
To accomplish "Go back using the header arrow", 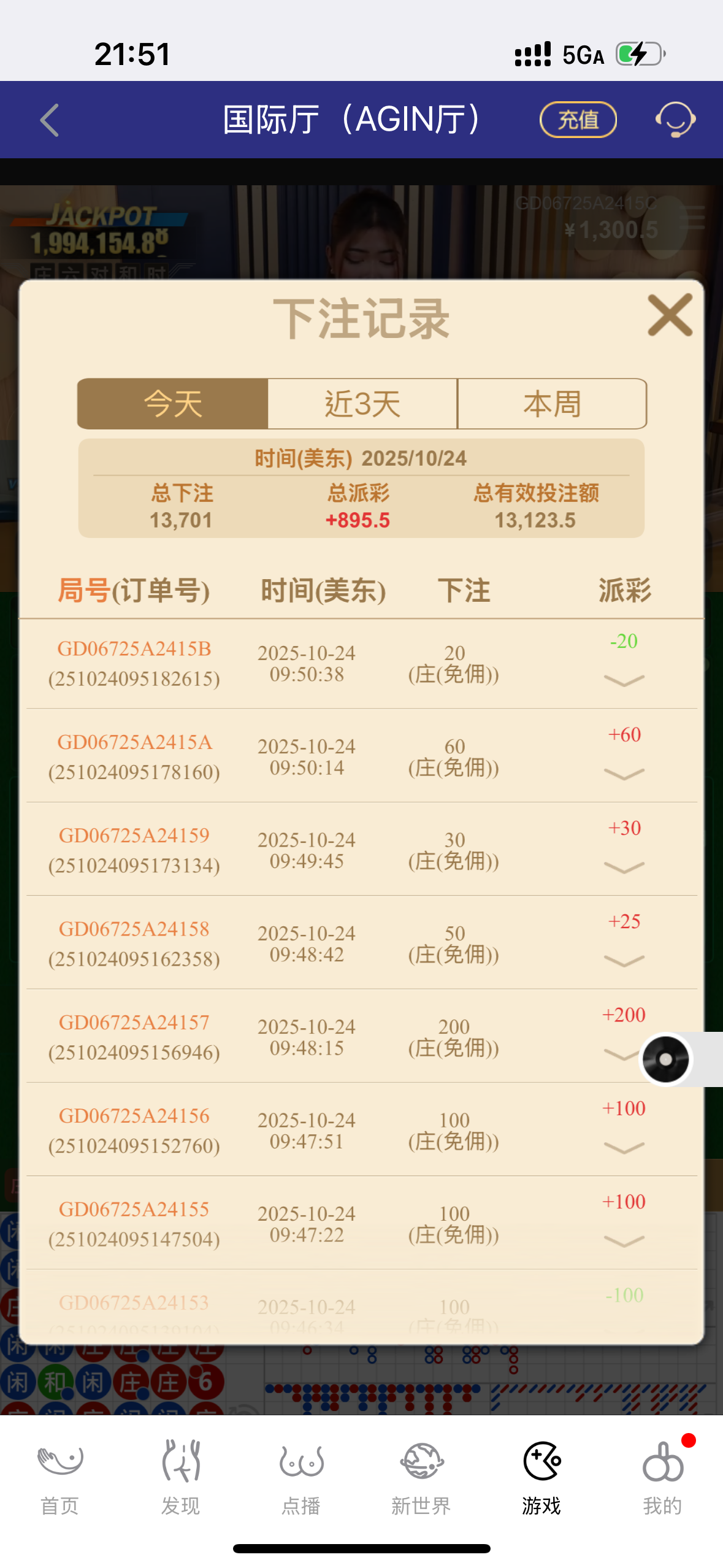I will click(x=50, y=120).
